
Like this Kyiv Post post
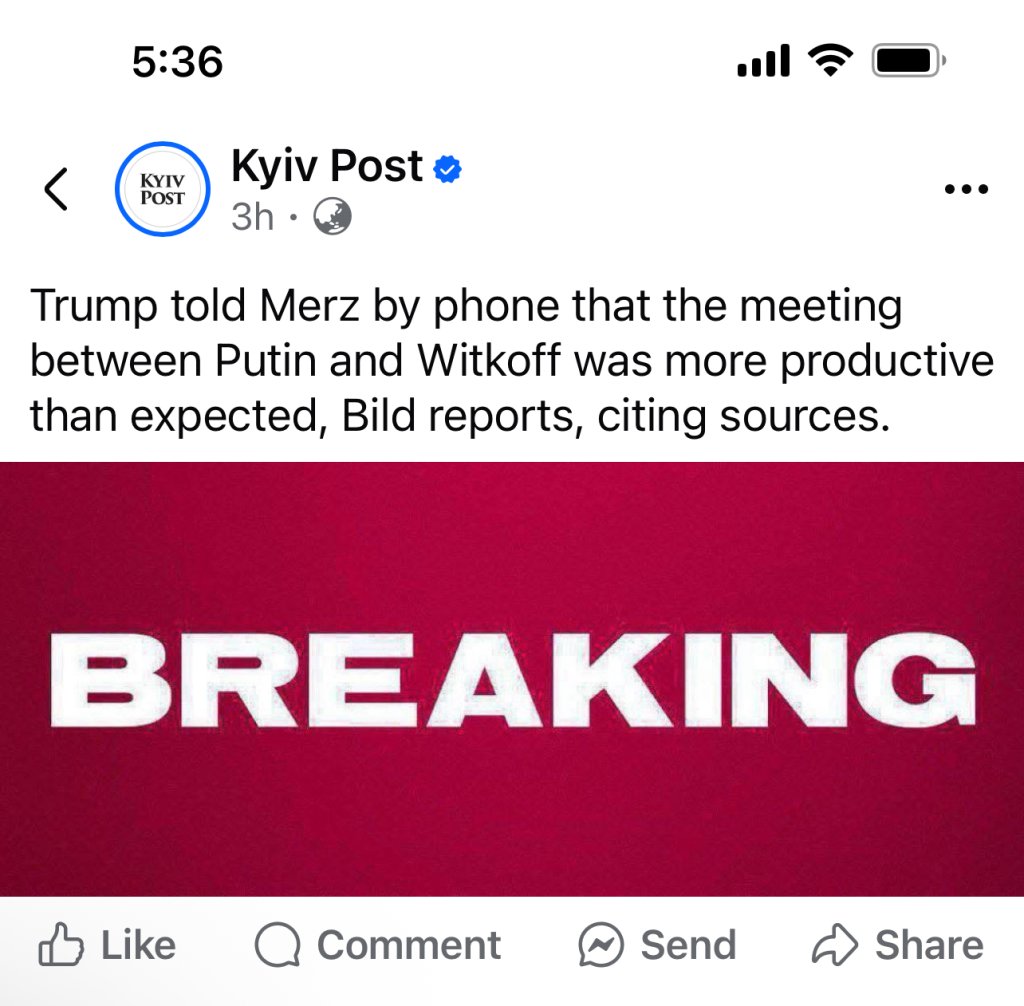point(107,945)
